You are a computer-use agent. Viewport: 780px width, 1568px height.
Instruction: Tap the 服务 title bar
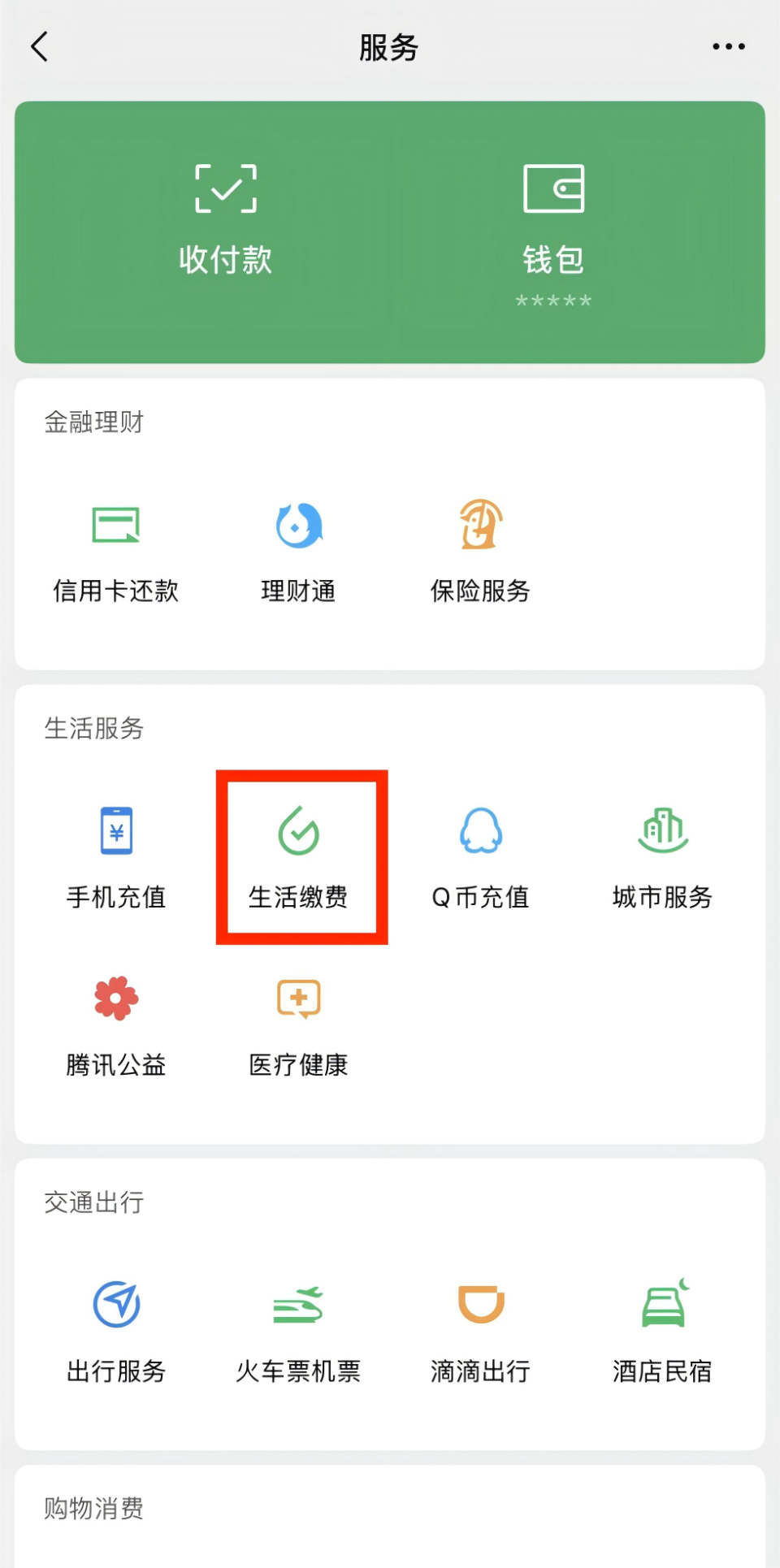[x=389, y=46]
